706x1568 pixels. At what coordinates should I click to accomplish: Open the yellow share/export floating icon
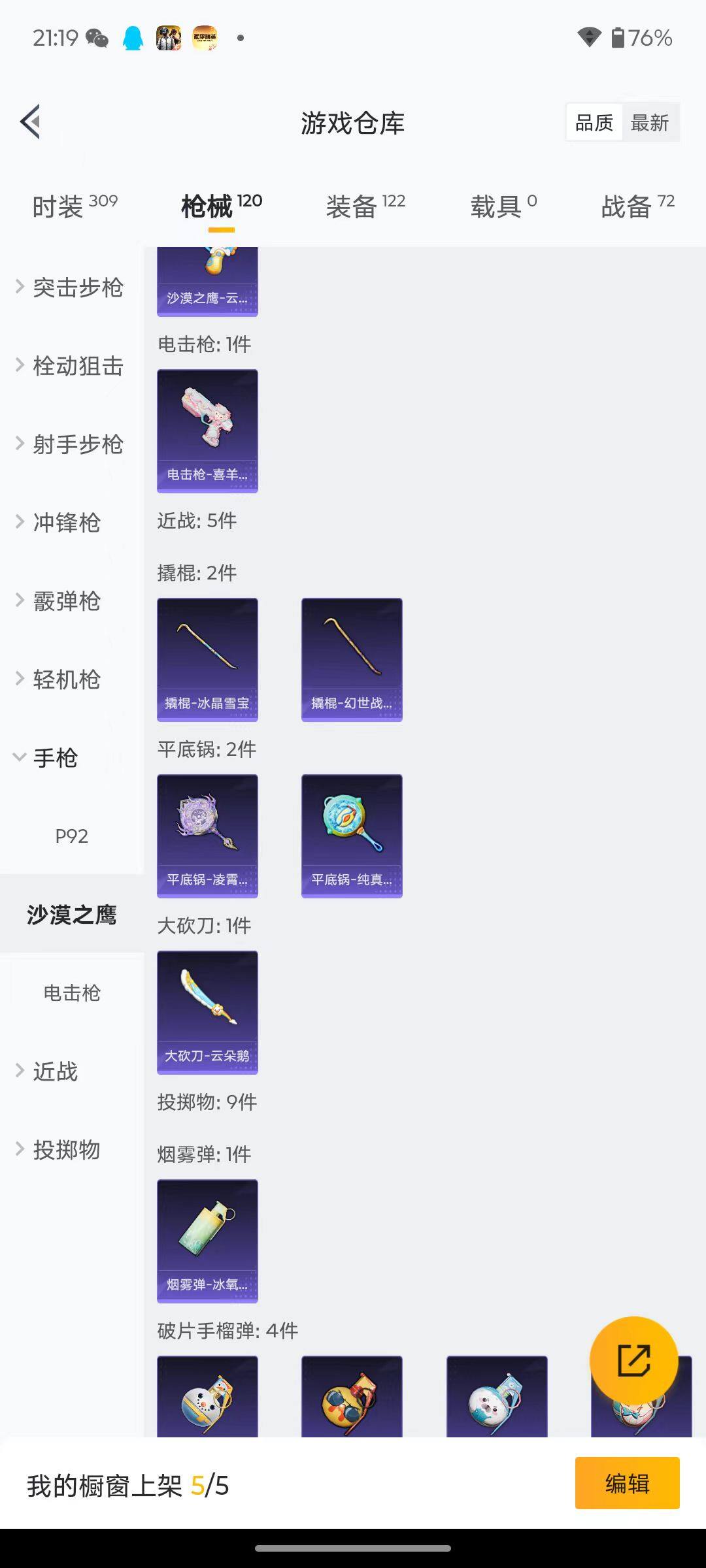click(633, 1362)
